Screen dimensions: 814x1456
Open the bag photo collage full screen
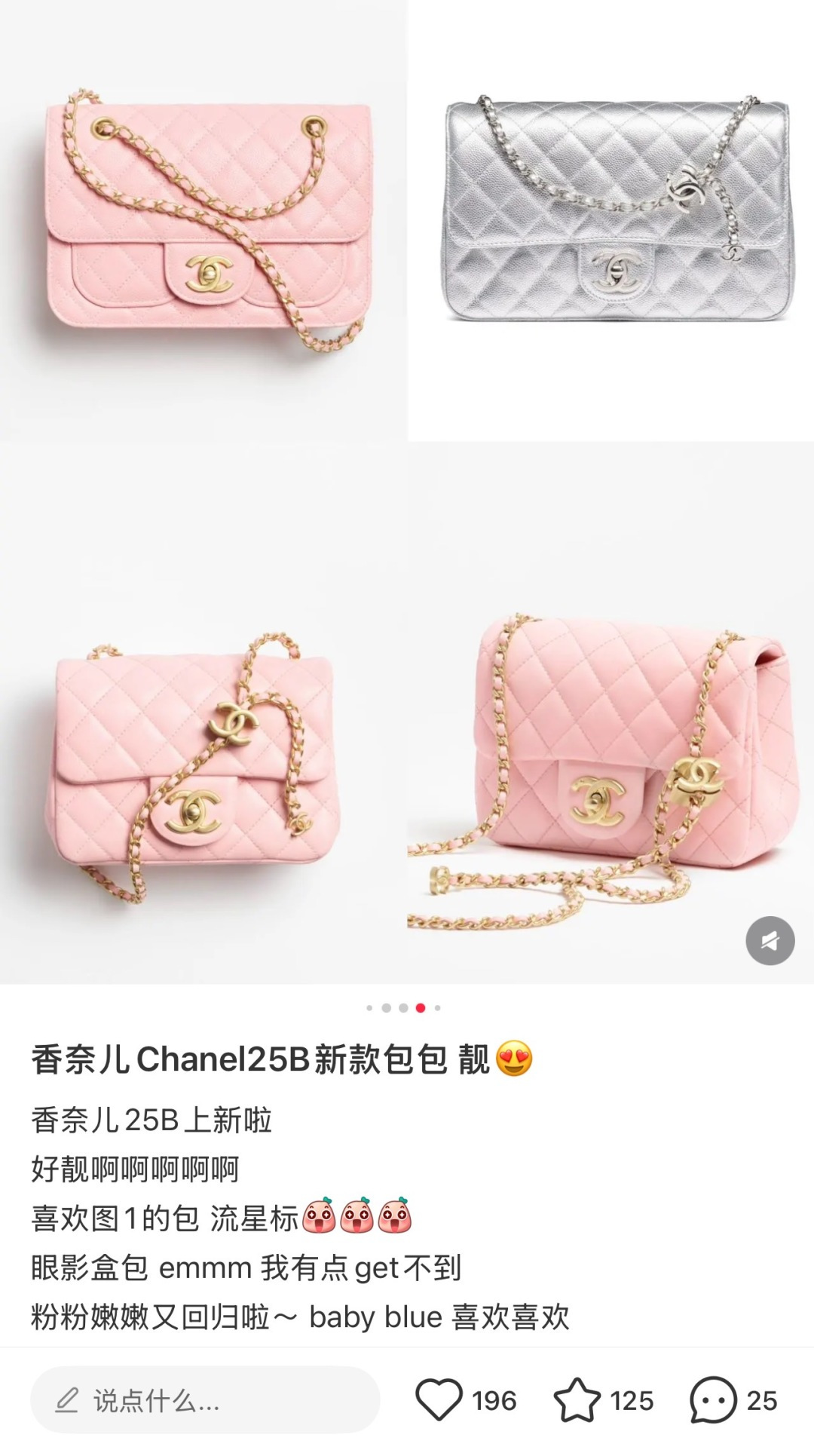pyautogui.click(x=407, y=490)
